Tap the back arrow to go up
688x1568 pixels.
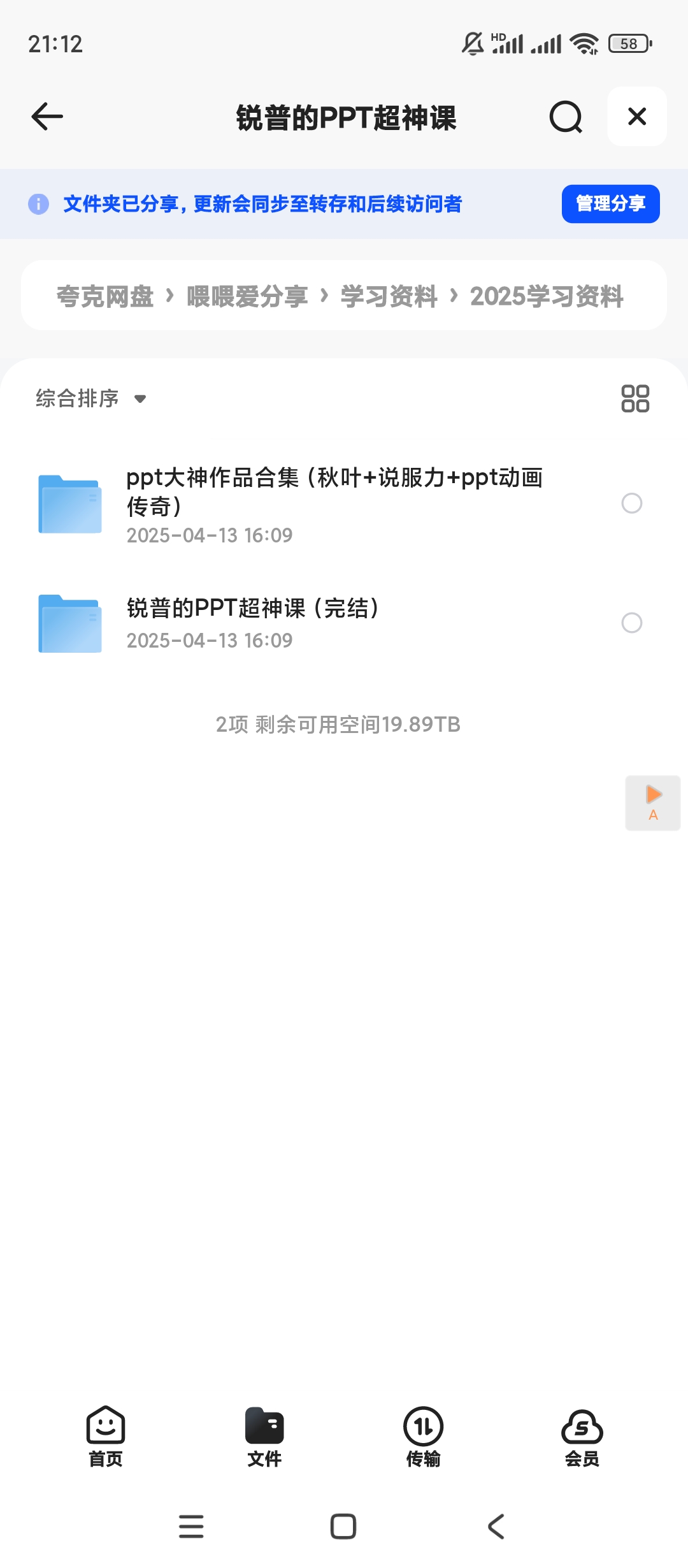tap(45, 117)
